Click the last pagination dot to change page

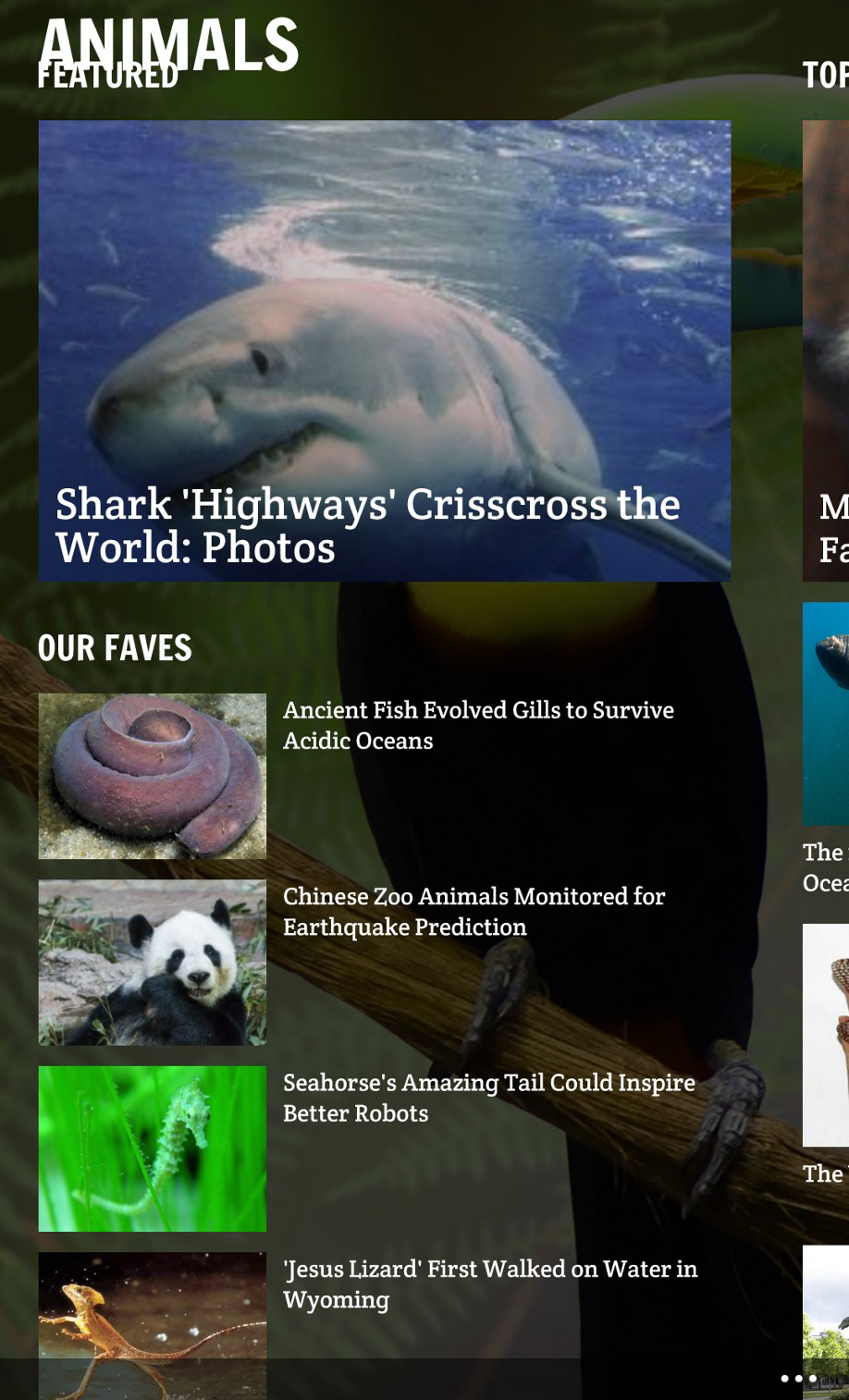[x=812, y=1378]
